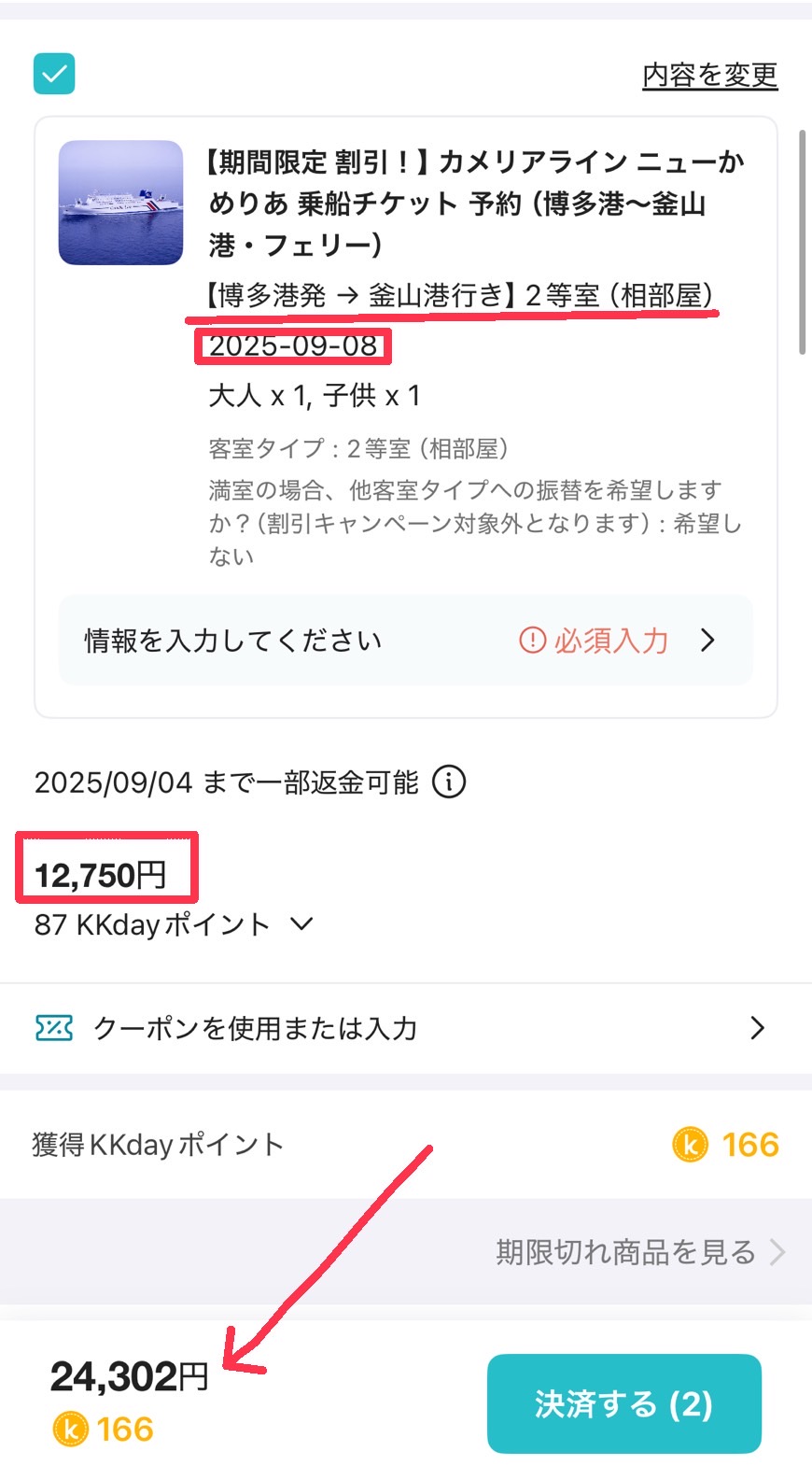The image size is (812, 1465).
Task: Click the chevron on the 情報を入力してください row
Action: coord(709,641)
